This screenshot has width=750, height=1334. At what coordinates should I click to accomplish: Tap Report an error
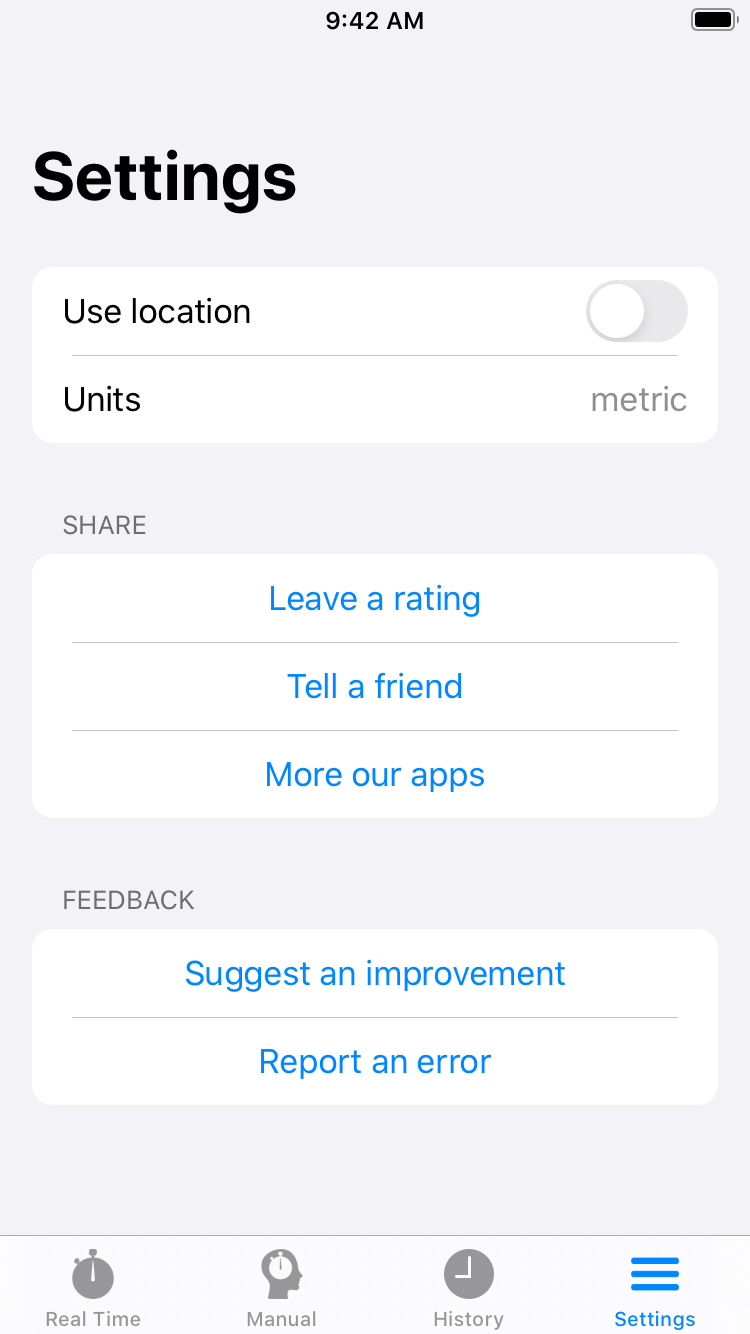point(375,1061)
